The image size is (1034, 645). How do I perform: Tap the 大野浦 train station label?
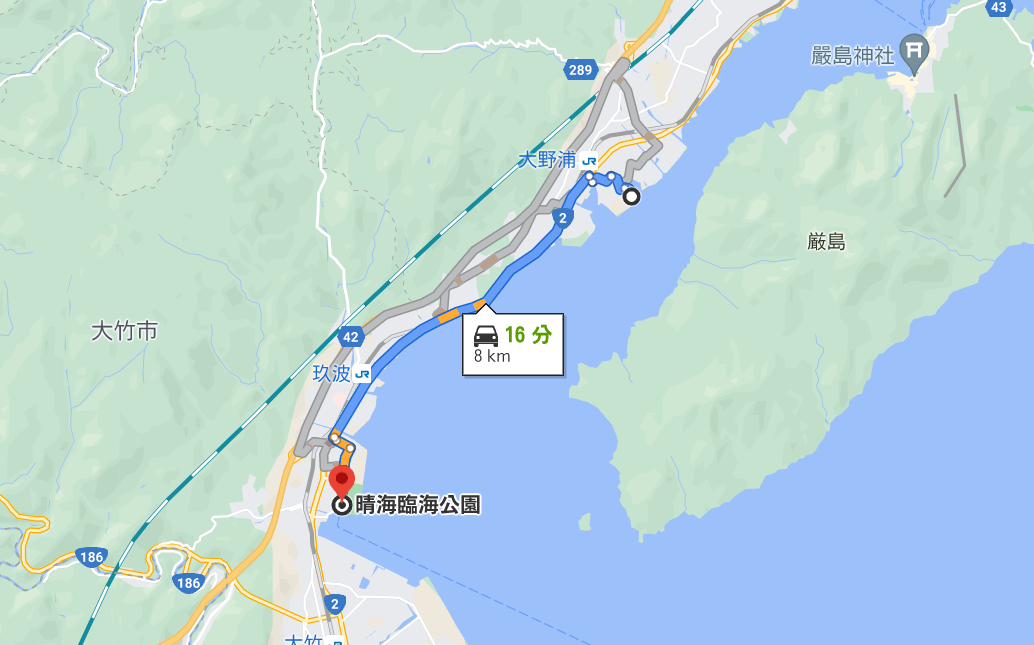tap(558, 160)
